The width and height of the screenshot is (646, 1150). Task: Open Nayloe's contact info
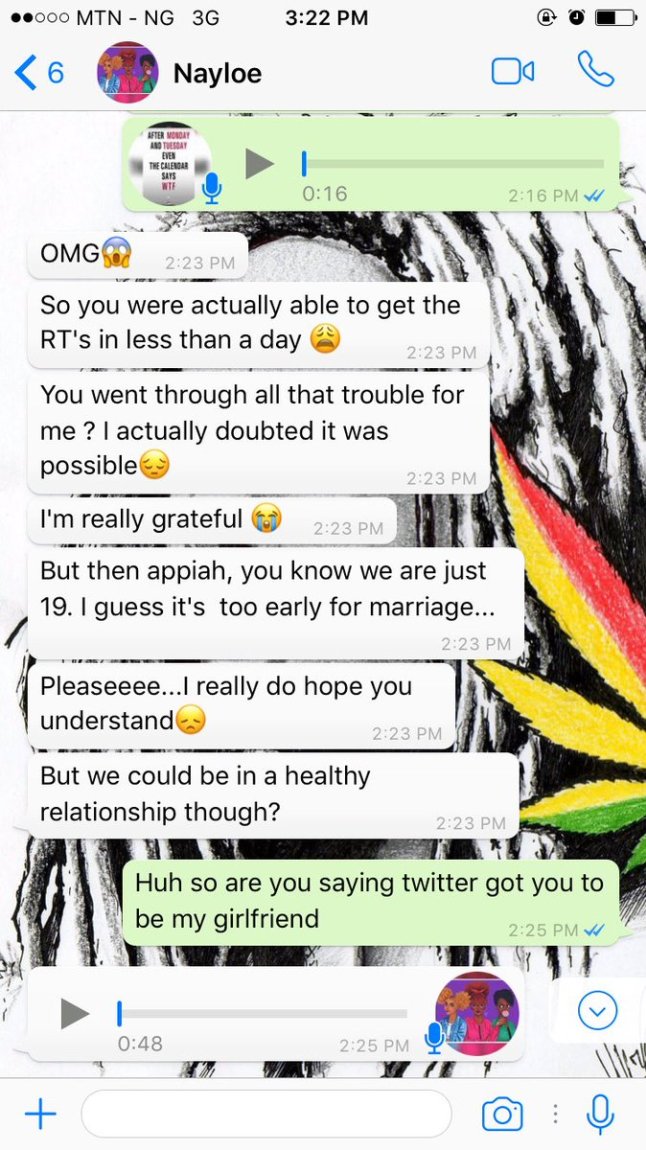click(x=217, y=73)
